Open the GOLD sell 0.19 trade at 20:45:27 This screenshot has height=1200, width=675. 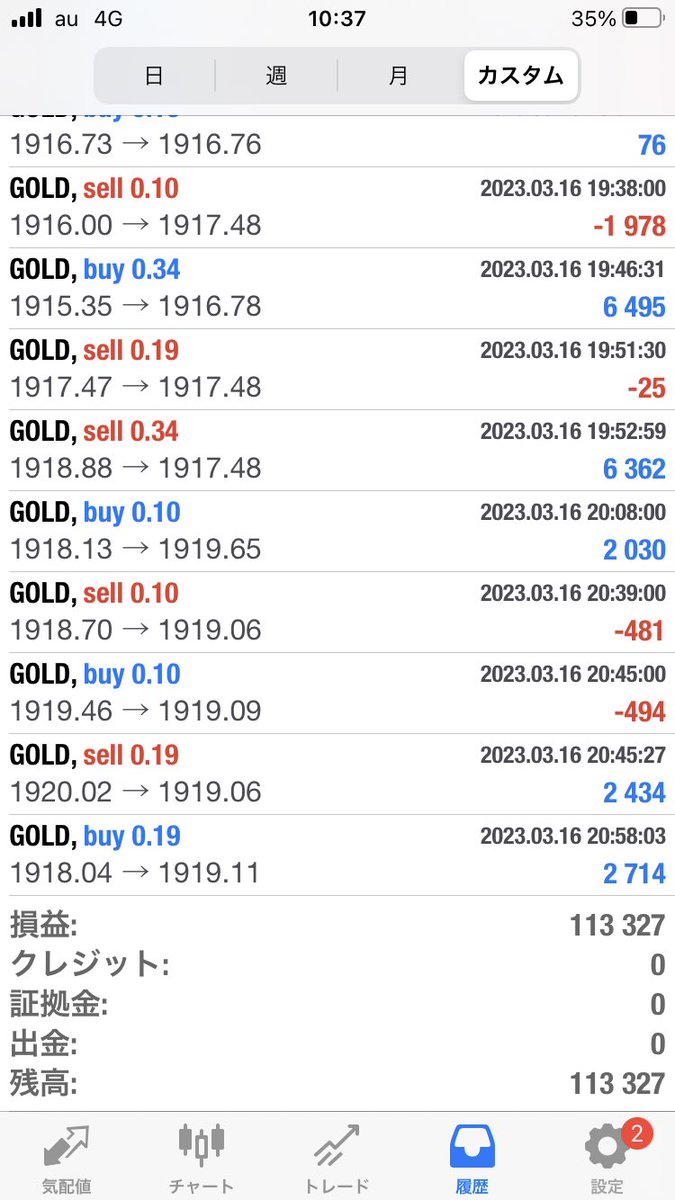pos(337,774)
